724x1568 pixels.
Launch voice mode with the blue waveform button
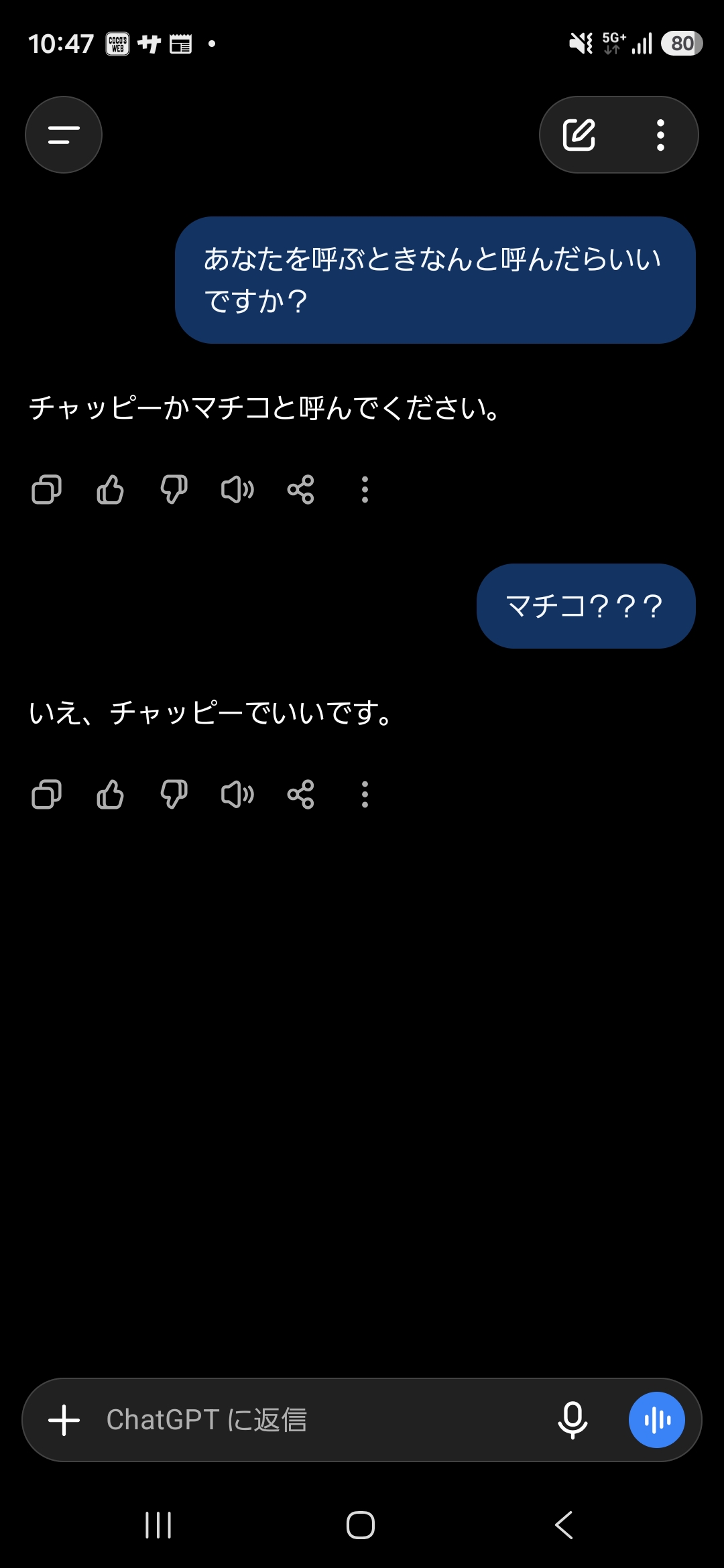tap(657, 1420)
